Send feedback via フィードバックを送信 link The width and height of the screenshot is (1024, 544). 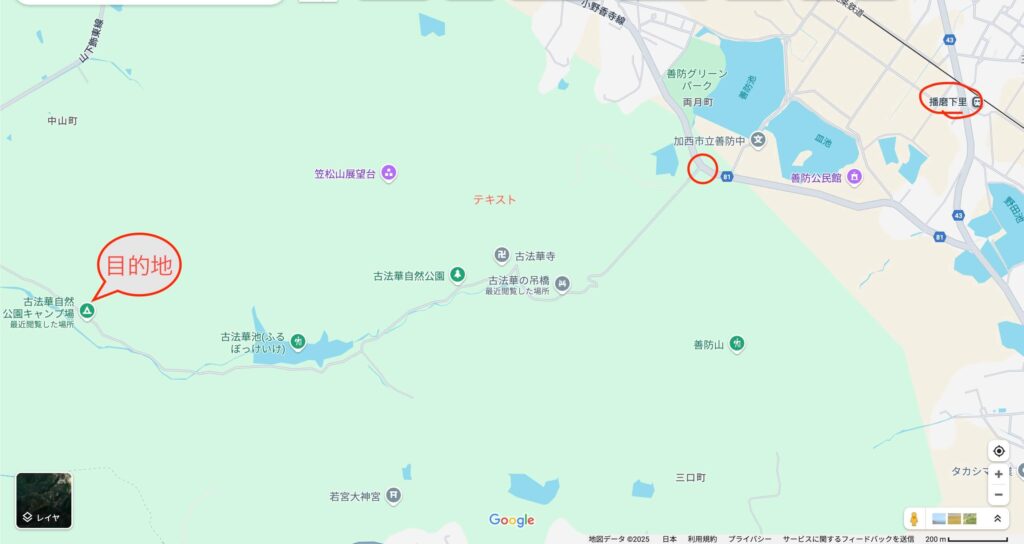pos(848,538)
